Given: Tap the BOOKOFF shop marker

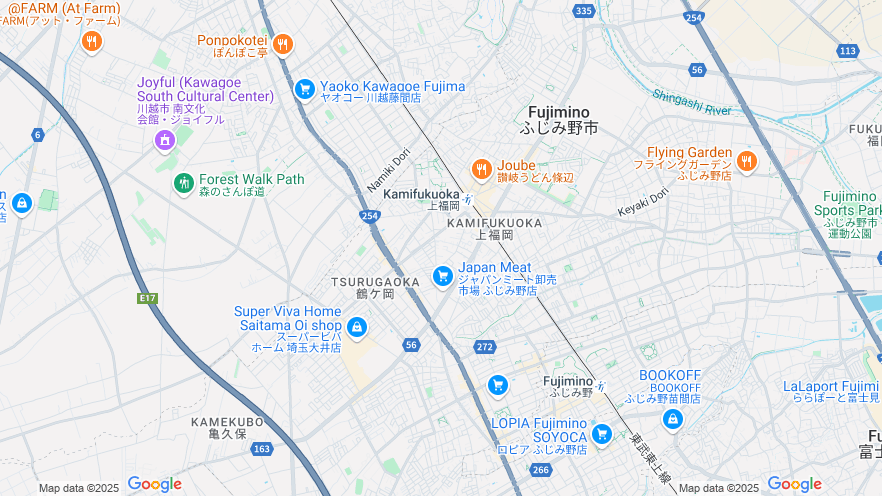Looking at the screenshot, I should 673,418.
